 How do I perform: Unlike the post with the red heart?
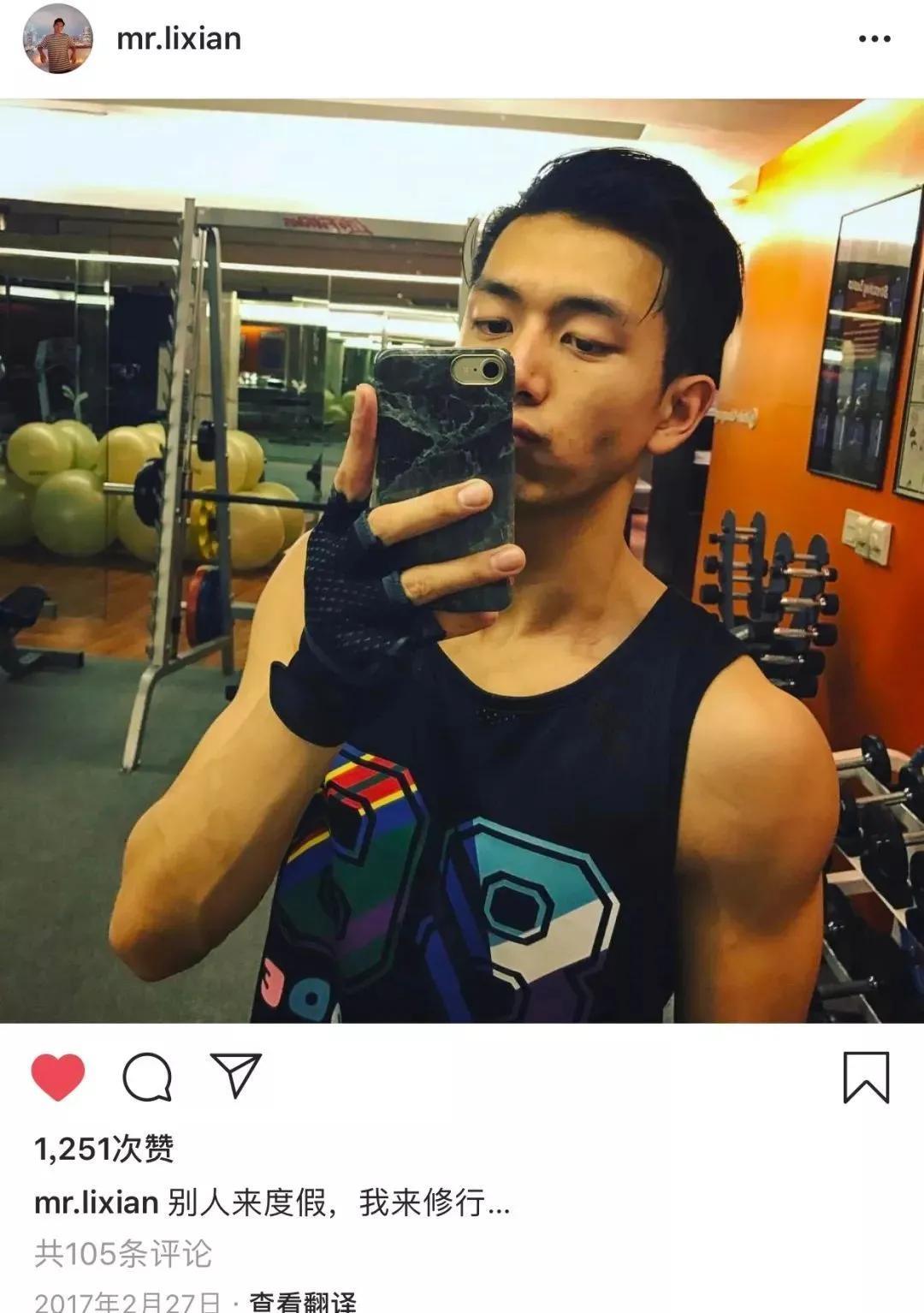coord(58,1077)
